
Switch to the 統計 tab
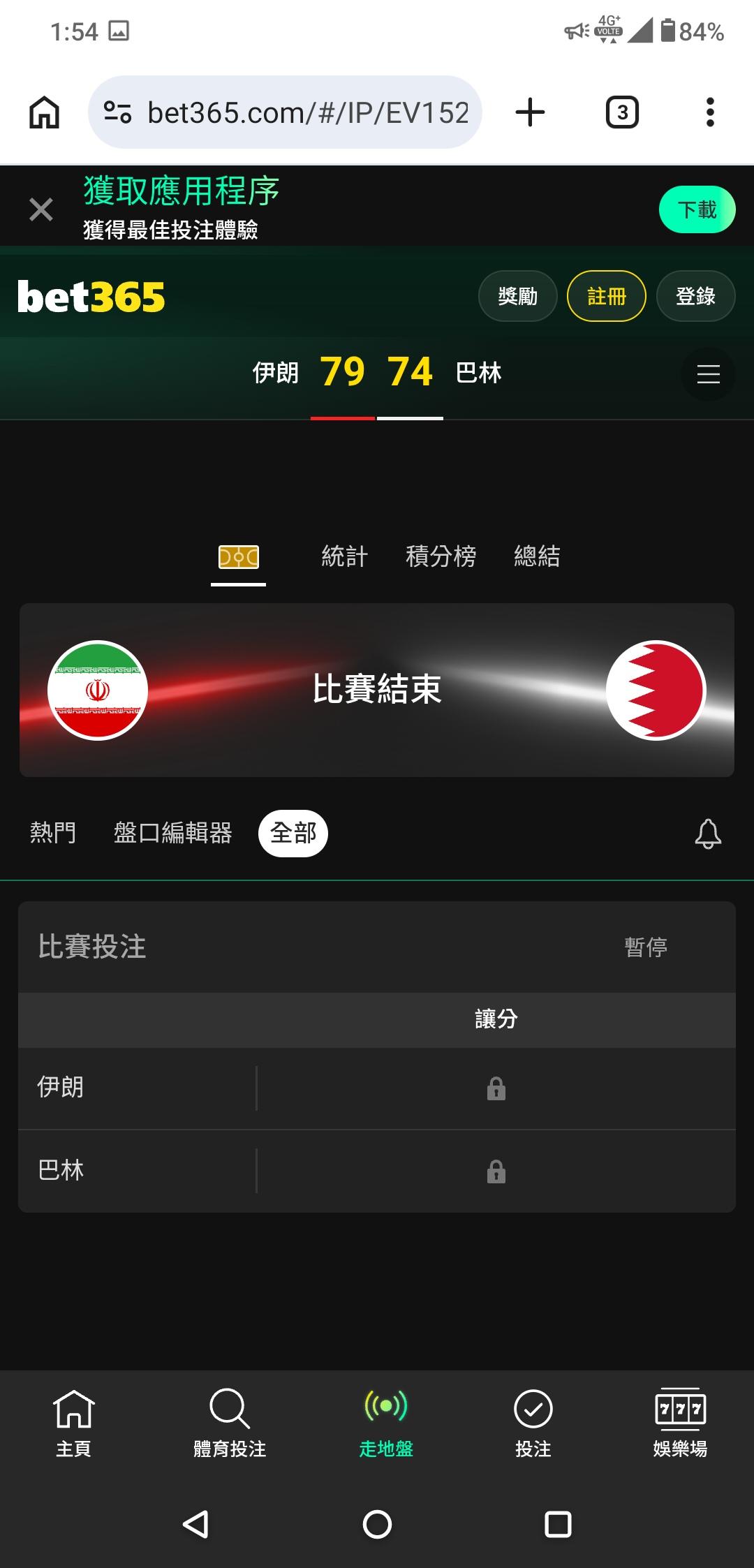pos(344,556)
